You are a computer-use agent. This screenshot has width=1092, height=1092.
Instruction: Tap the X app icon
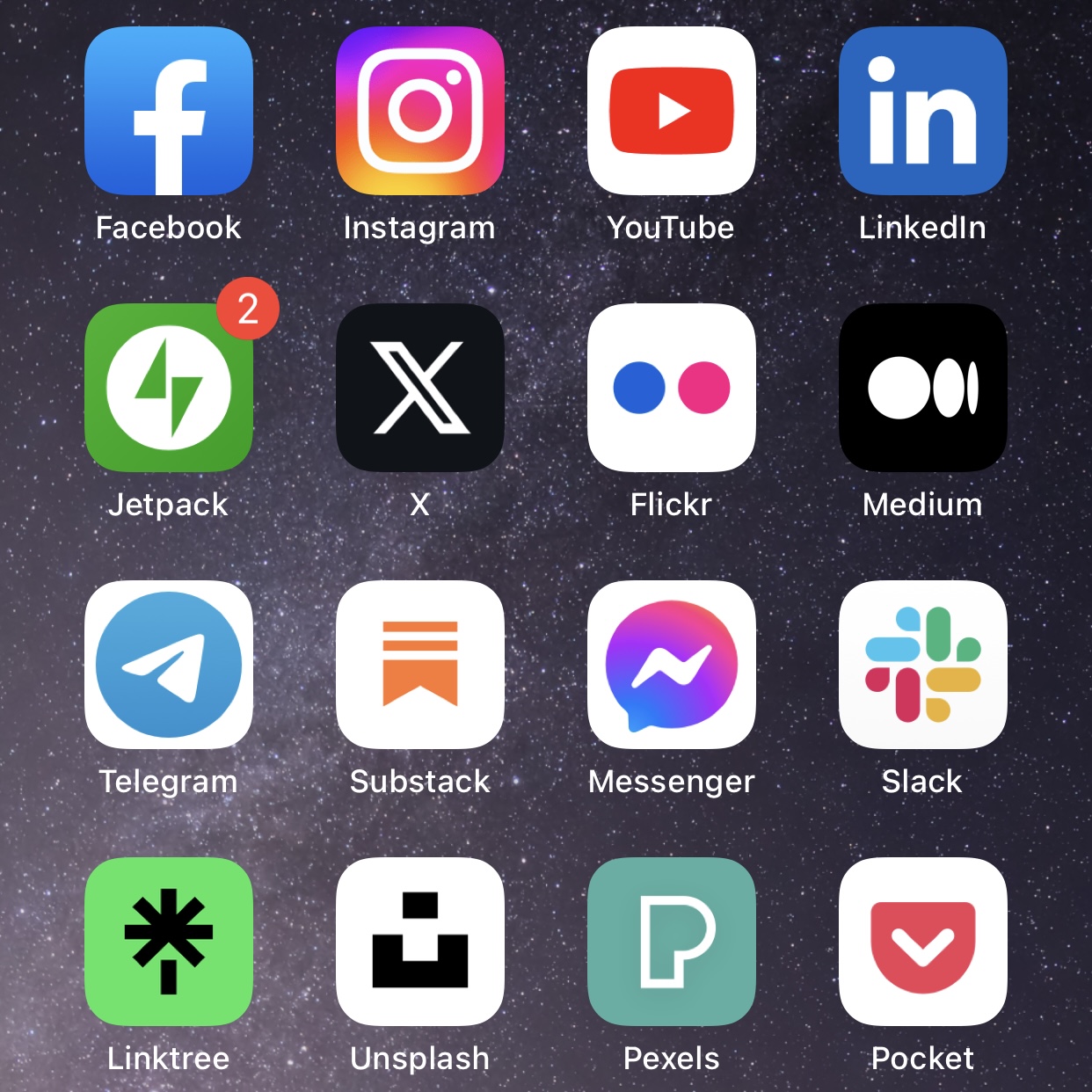(x=420, y=388)
